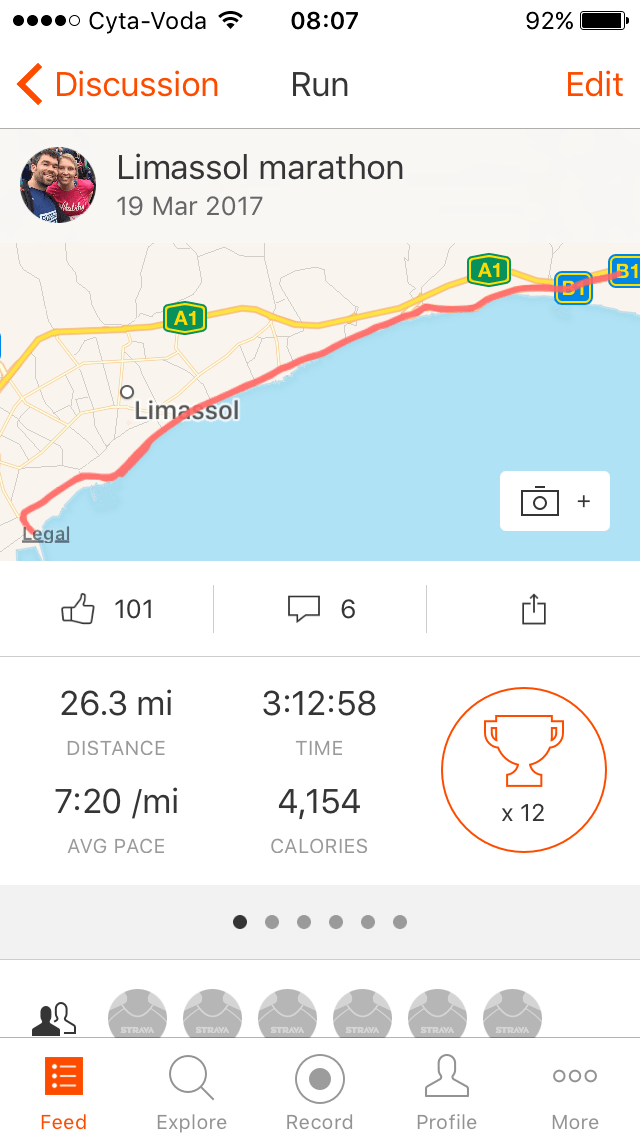Switch to the Feed tab
640x1136 pixels.
(x=63, y=1092)
